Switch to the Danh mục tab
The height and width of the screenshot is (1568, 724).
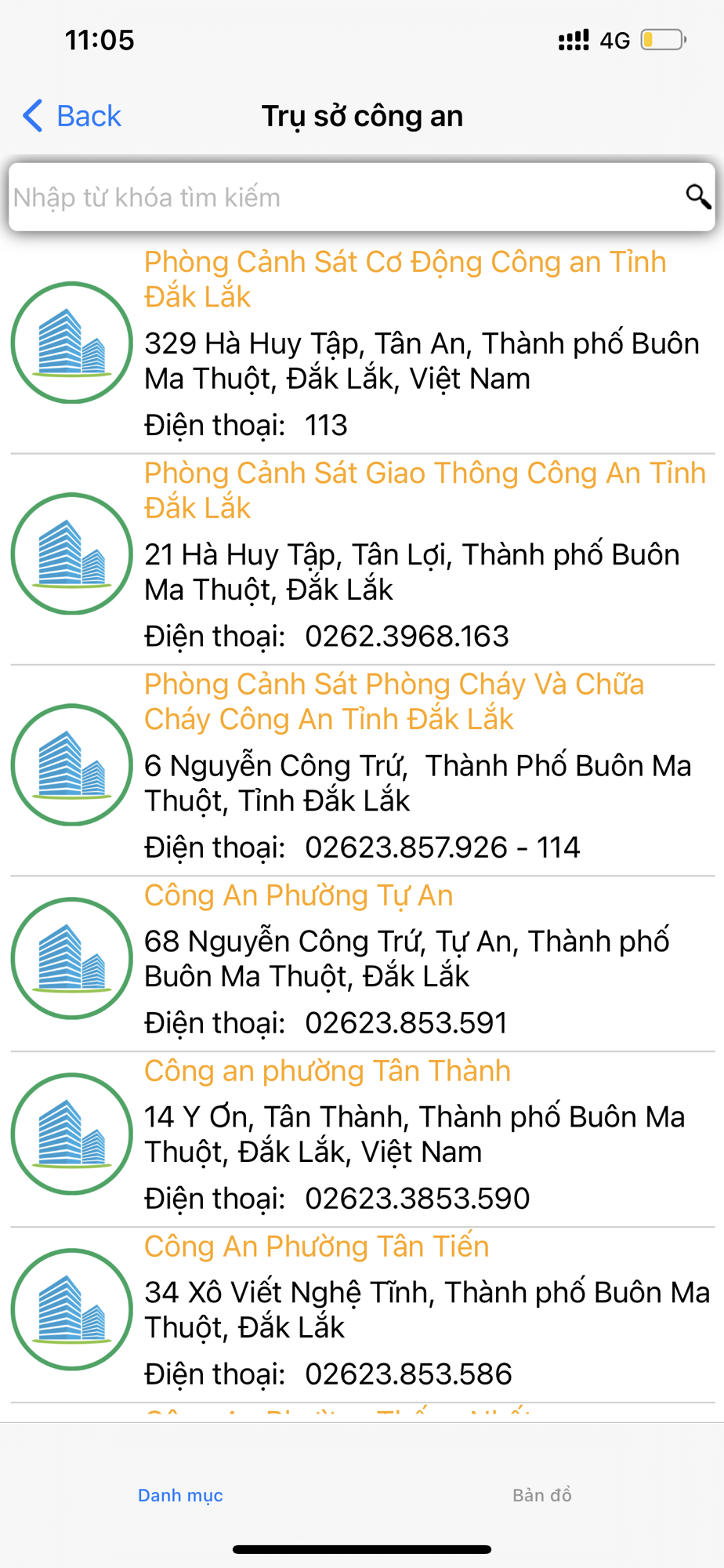click(x=180, y=1495)
